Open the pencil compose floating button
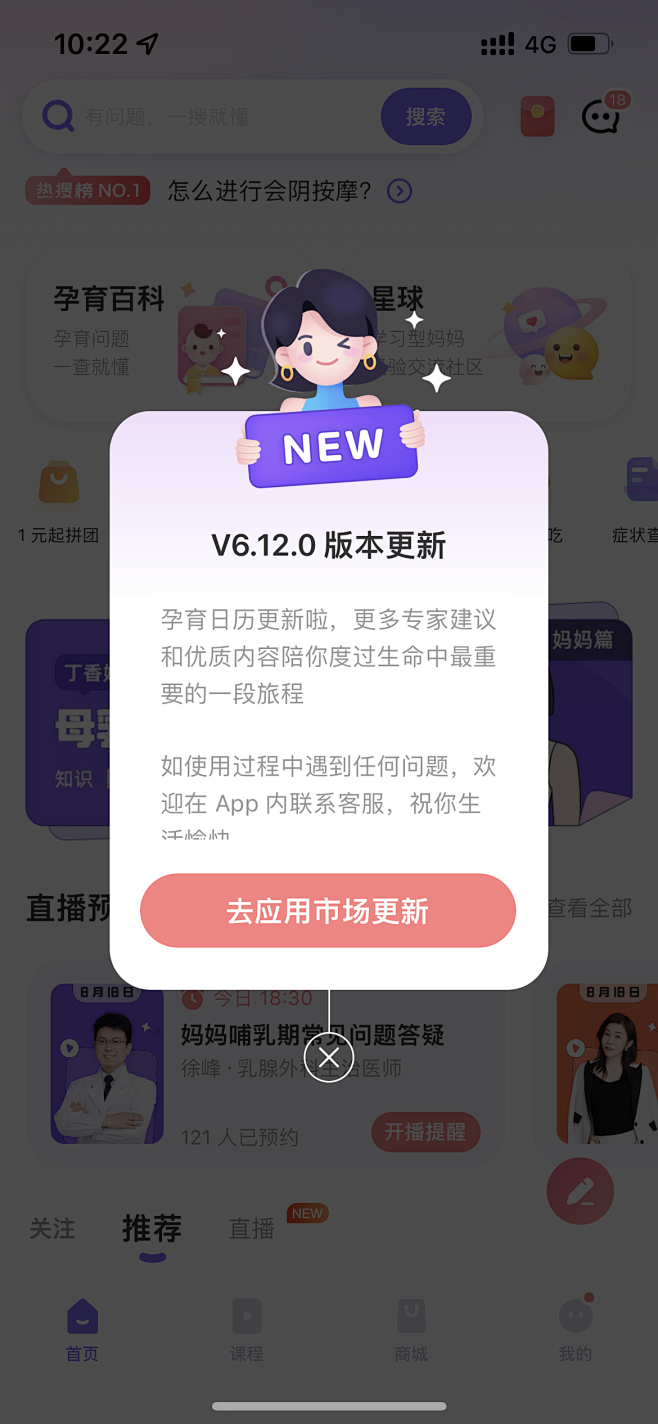The width and height of the screenshot is (658, 1424). click(580, 1191)
